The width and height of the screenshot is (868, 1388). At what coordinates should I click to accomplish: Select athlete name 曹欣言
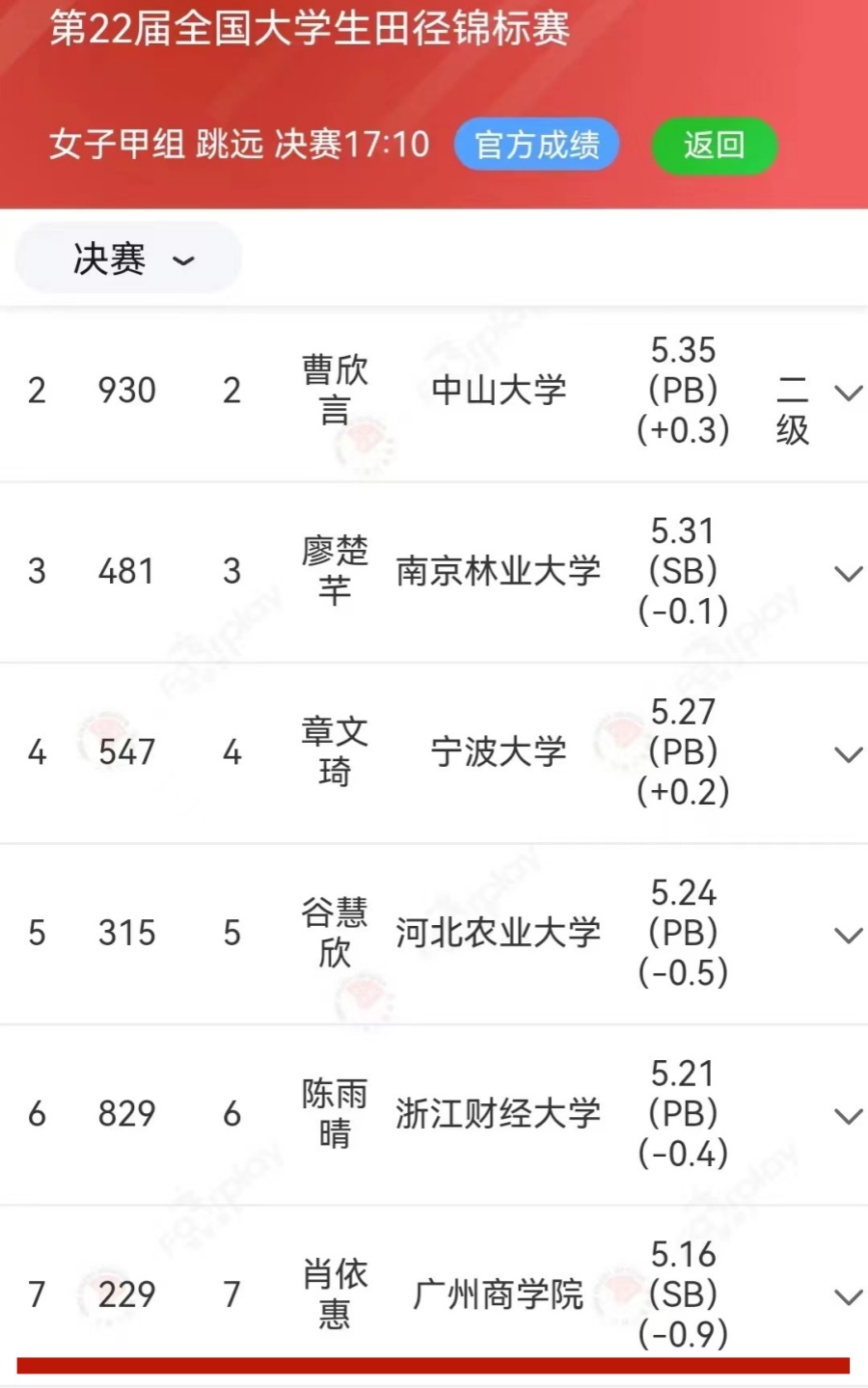pos(335,391)
